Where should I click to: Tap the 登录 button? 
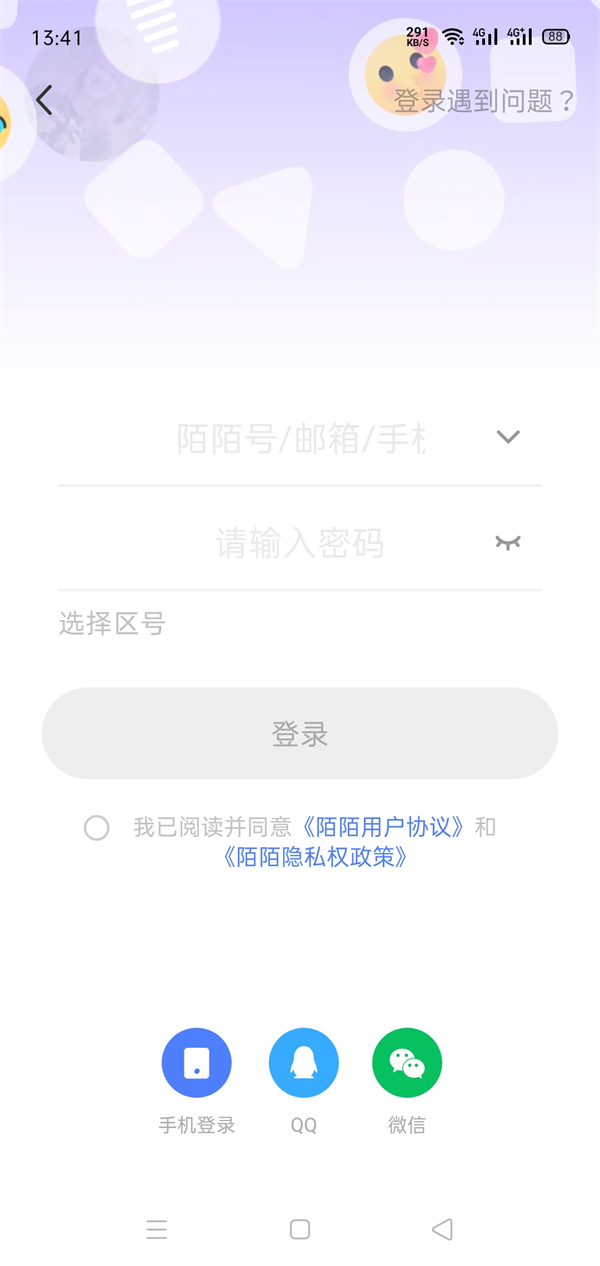tap(300, 734)
